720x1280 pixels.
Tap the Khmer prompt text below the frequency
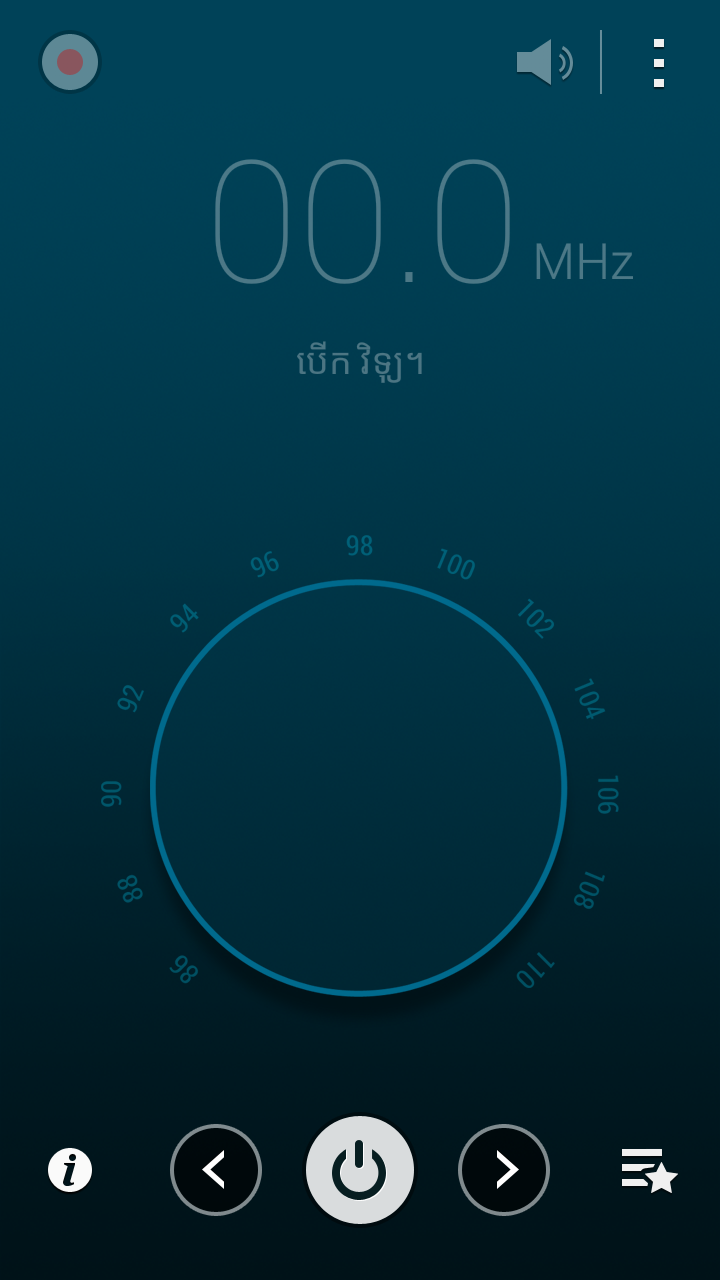[x=360, y=362]
